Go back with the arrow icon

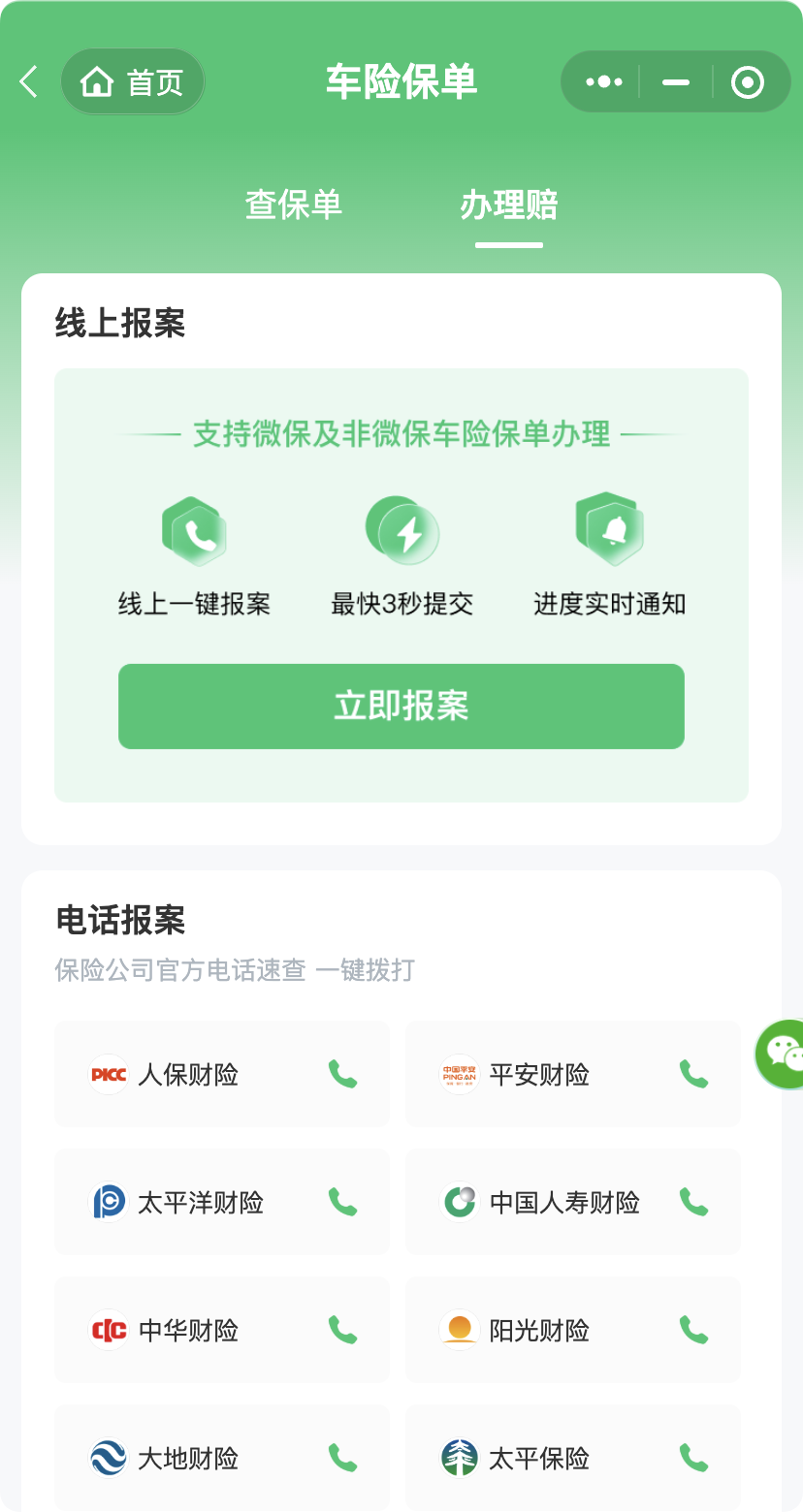click(x=29, y=82)
